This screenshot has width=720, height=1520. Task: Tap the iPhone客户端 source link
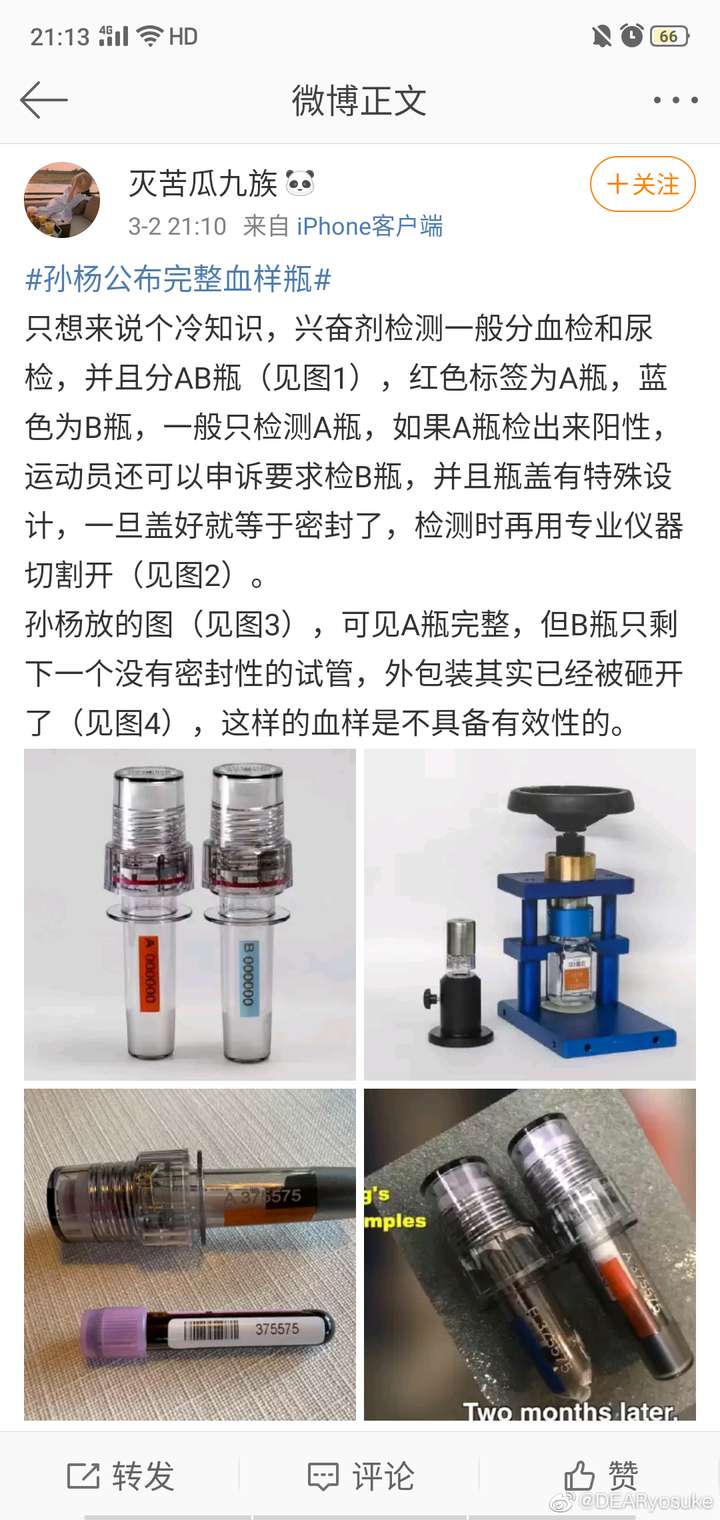click(369, 227)
